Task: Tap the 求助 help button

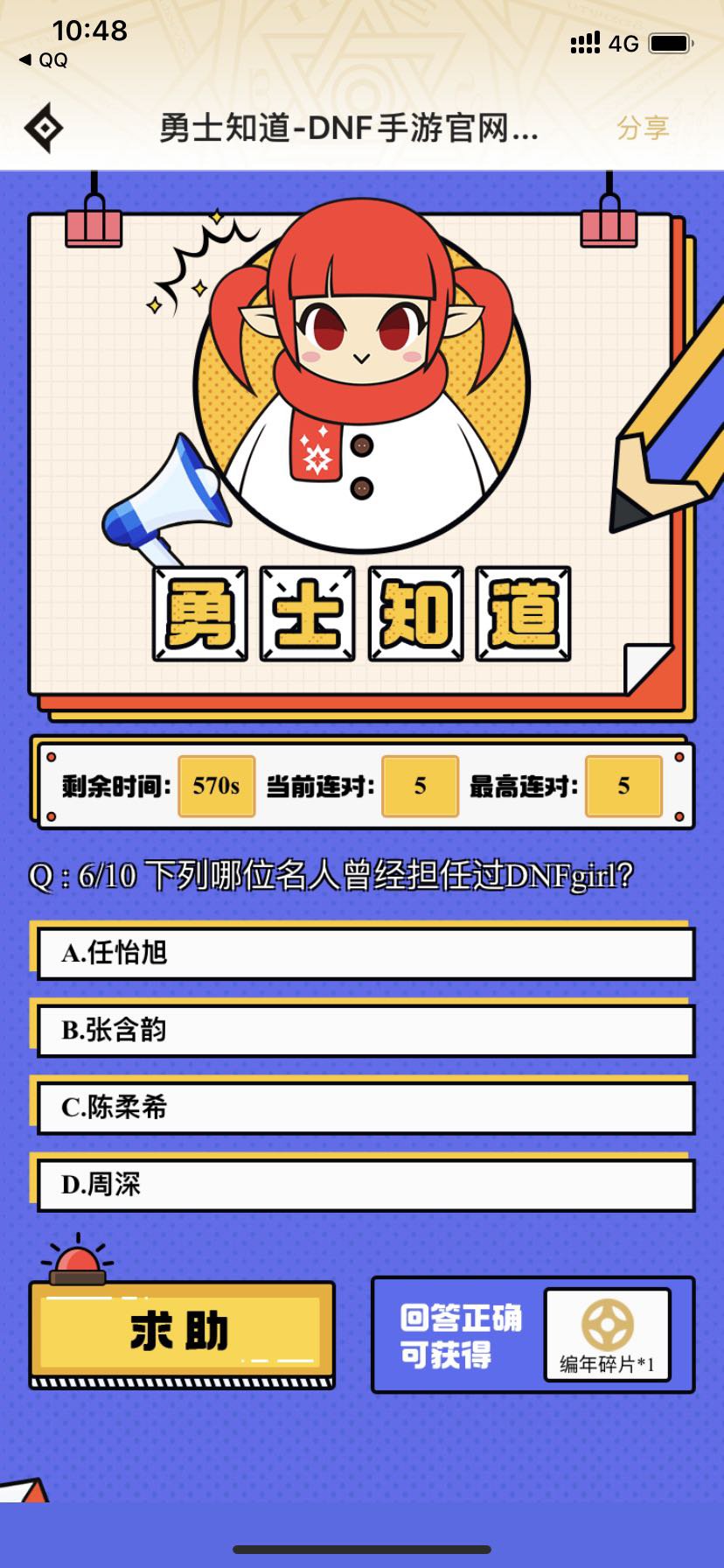Action: point(182,1332)
